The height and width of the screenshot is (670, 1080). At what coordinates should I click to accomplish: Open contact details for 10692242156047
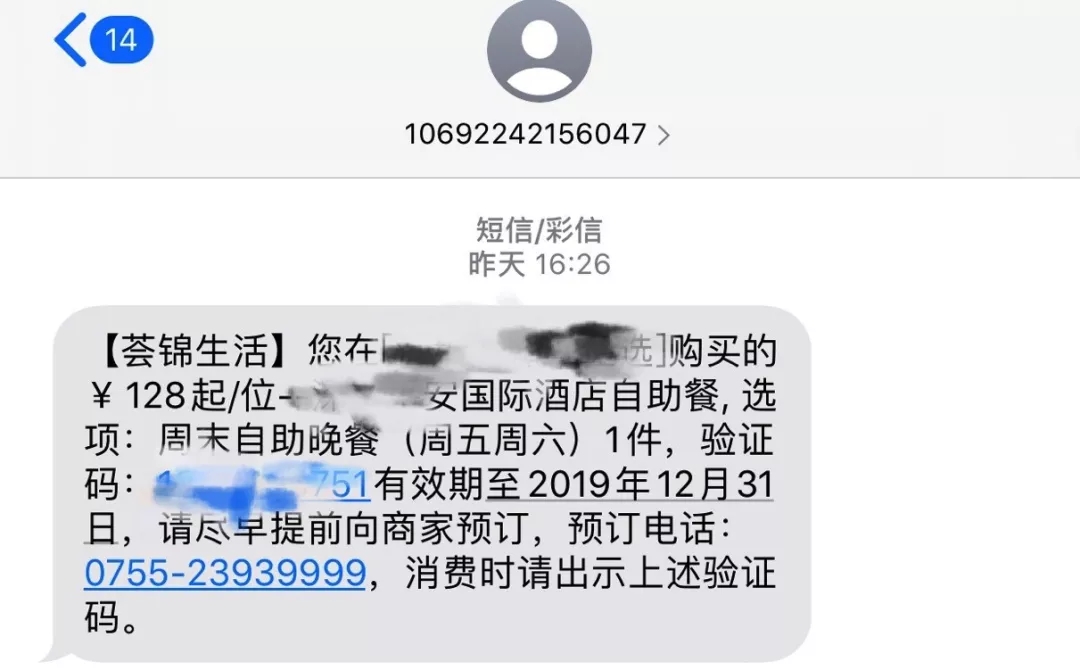[537, 134]
